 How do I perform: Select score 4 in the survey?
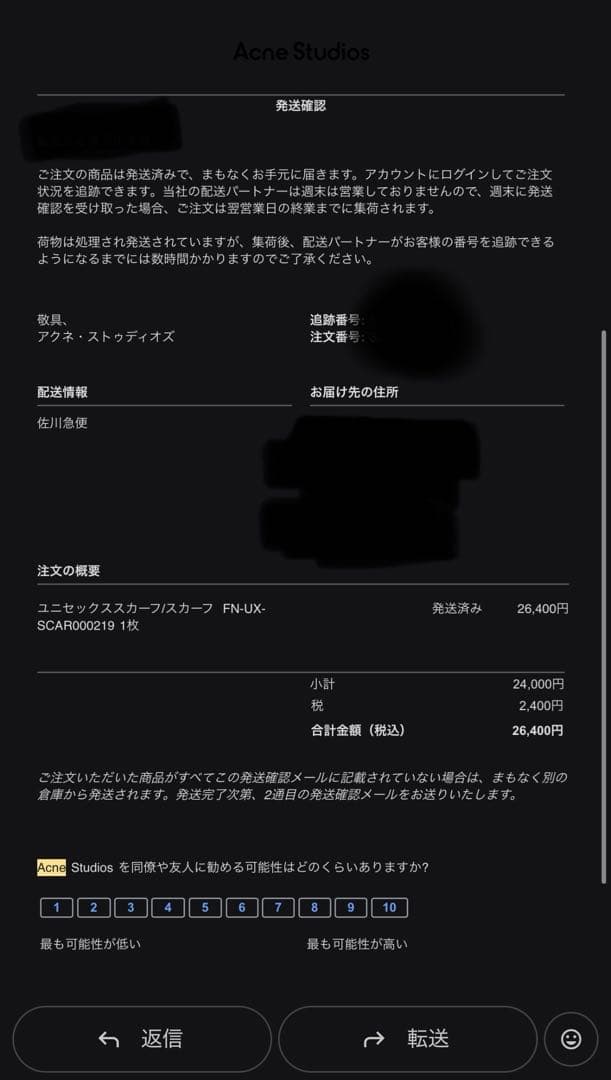(168, 908)
